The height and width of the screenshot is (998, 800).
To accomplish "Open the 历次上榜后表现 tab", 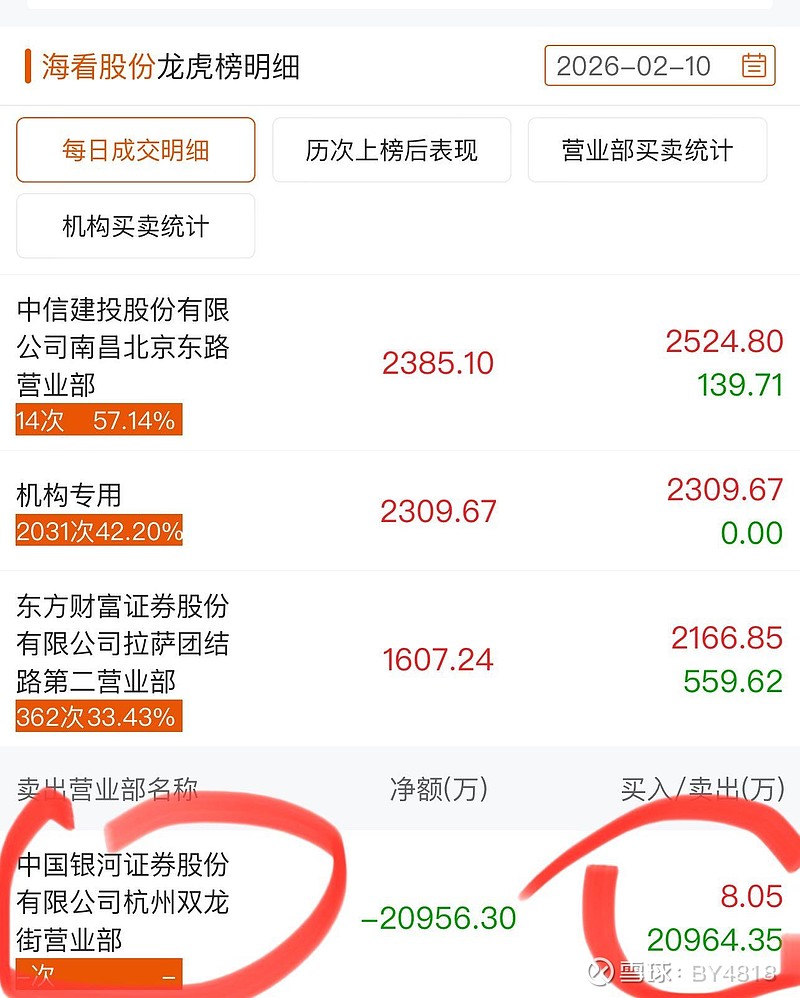I will (391, 150).
